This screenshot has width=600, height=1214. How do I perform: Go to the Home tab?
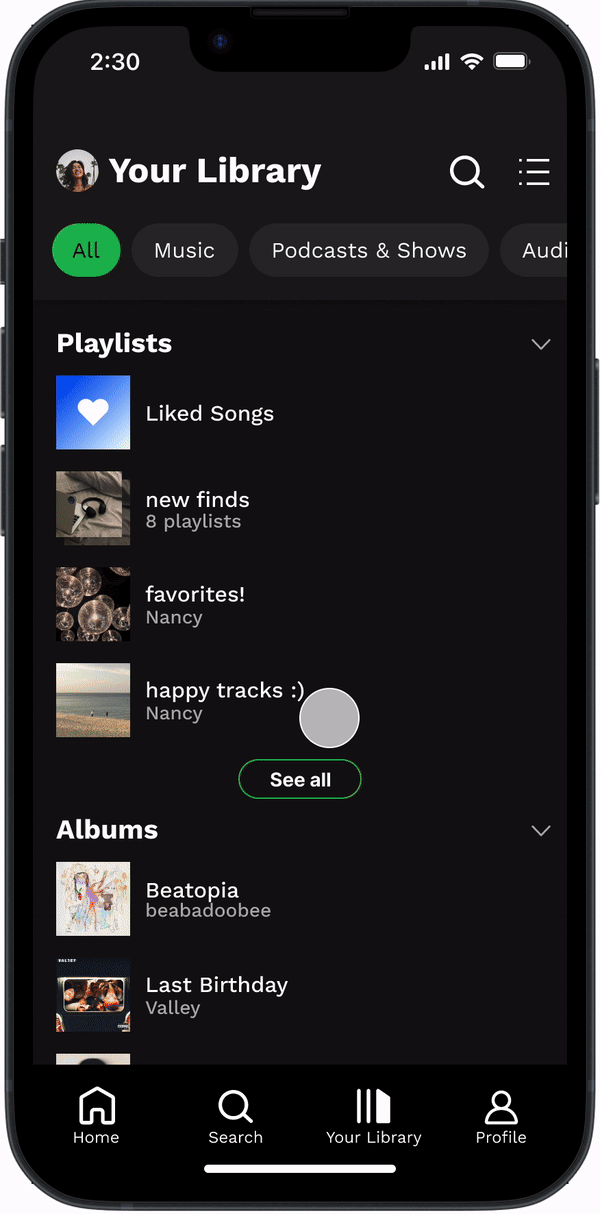96,1116
